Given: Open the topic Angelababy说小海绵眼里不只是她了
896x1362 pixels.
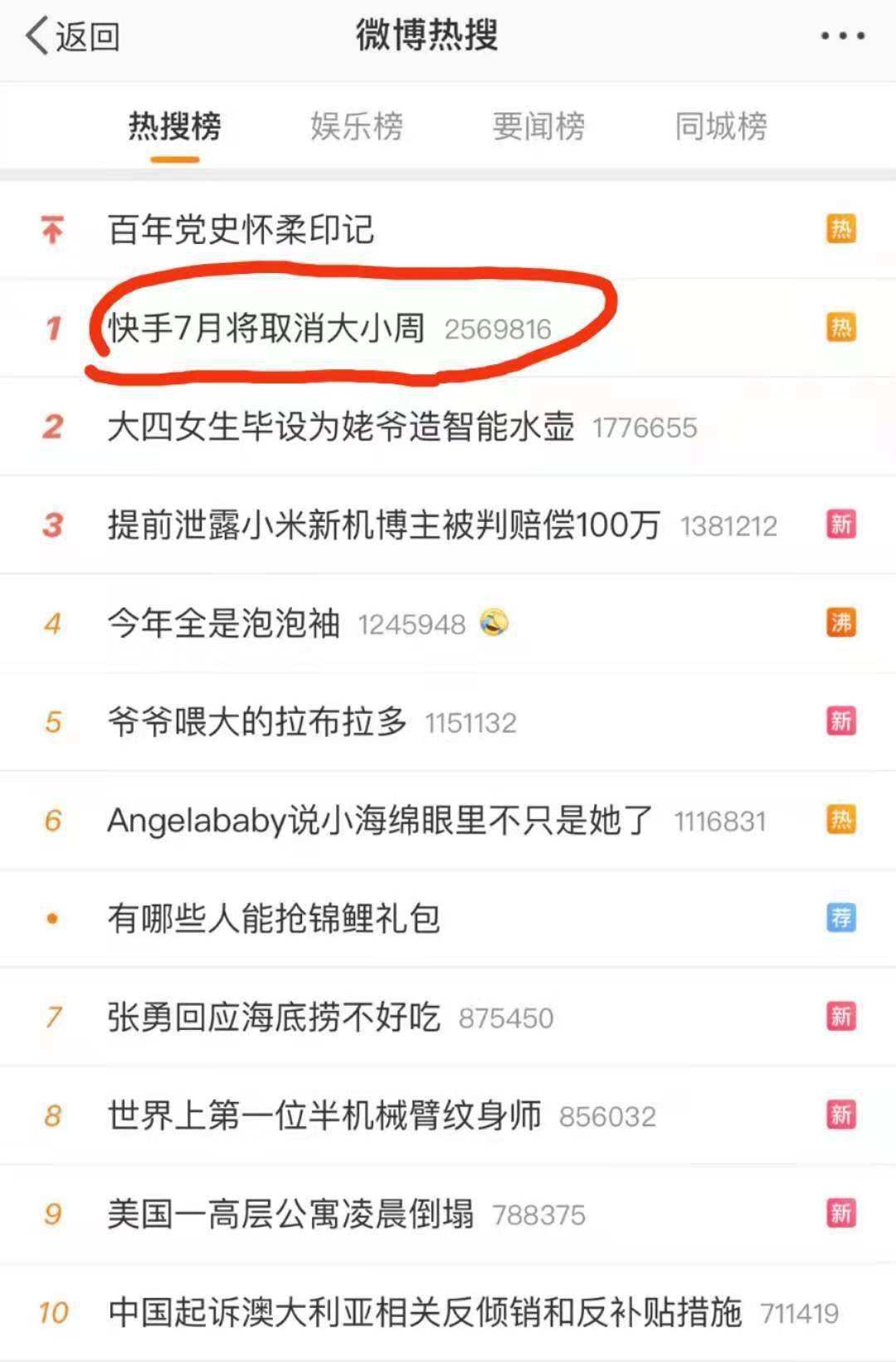Looking at the screenshot, I should click(380, 820).
